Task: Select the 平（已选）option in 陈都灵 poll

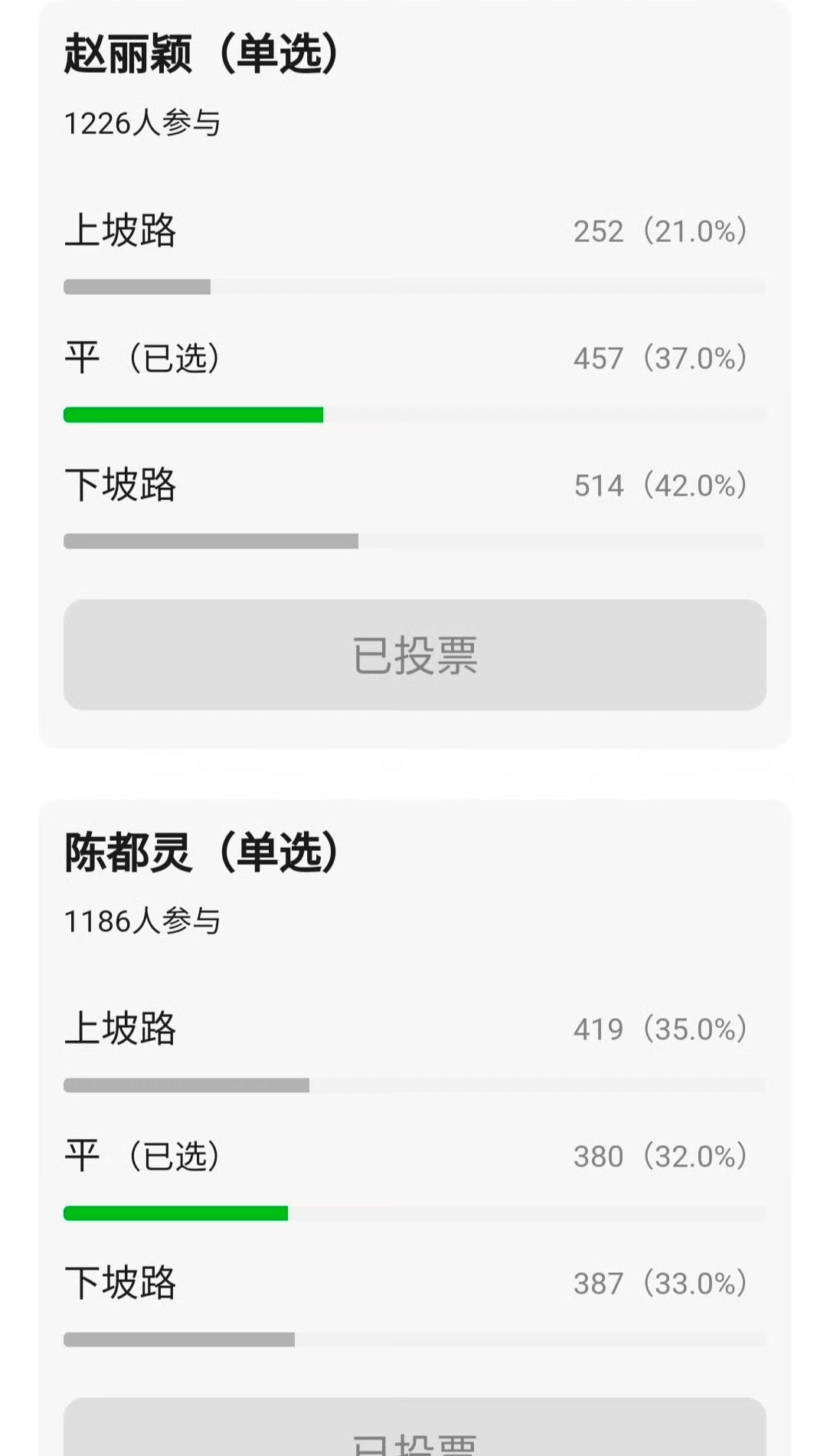Action: tap(142, 1156)
